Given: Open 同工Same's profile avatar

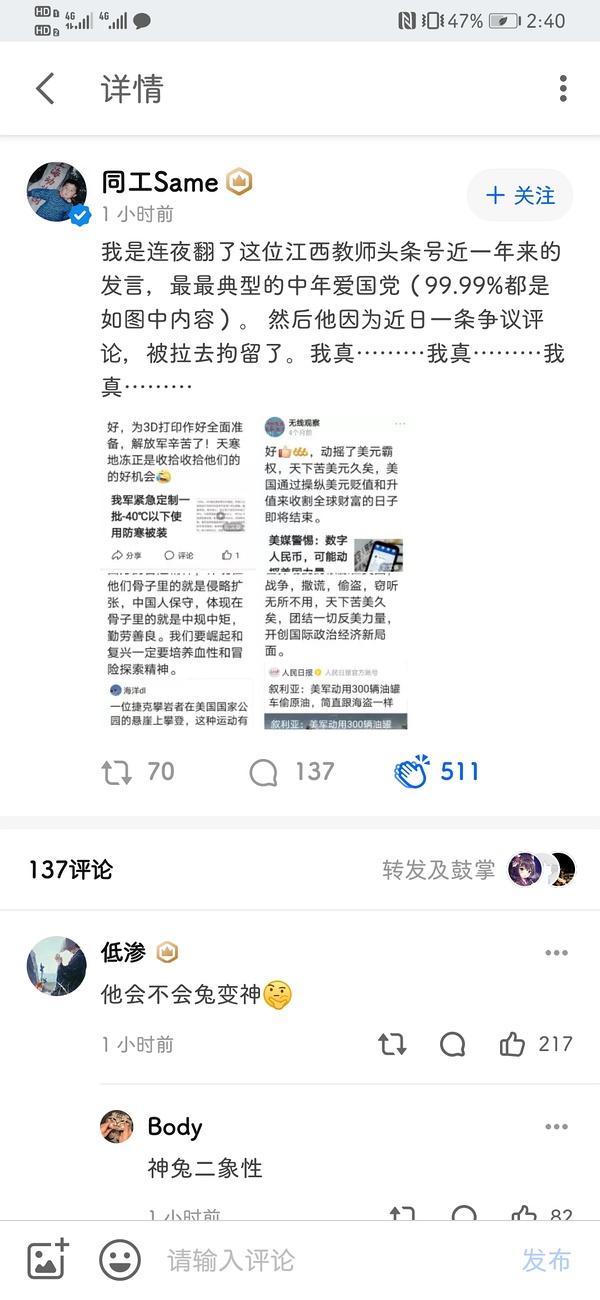Looking at the screenshot, I should (x=56, y=190).
